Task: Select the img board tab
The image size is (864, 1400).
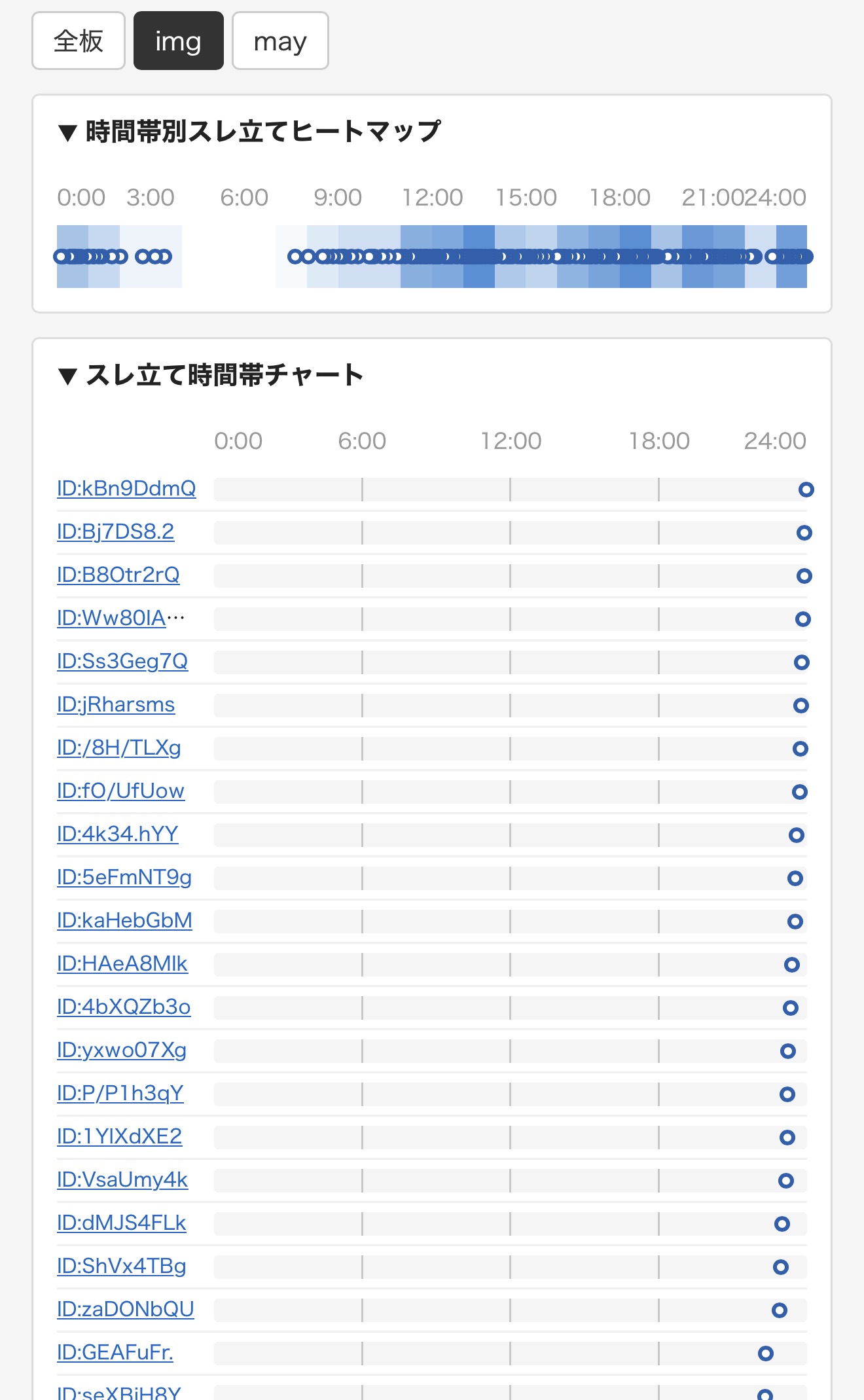Action: pyautogui.click(x=178, y=41)
